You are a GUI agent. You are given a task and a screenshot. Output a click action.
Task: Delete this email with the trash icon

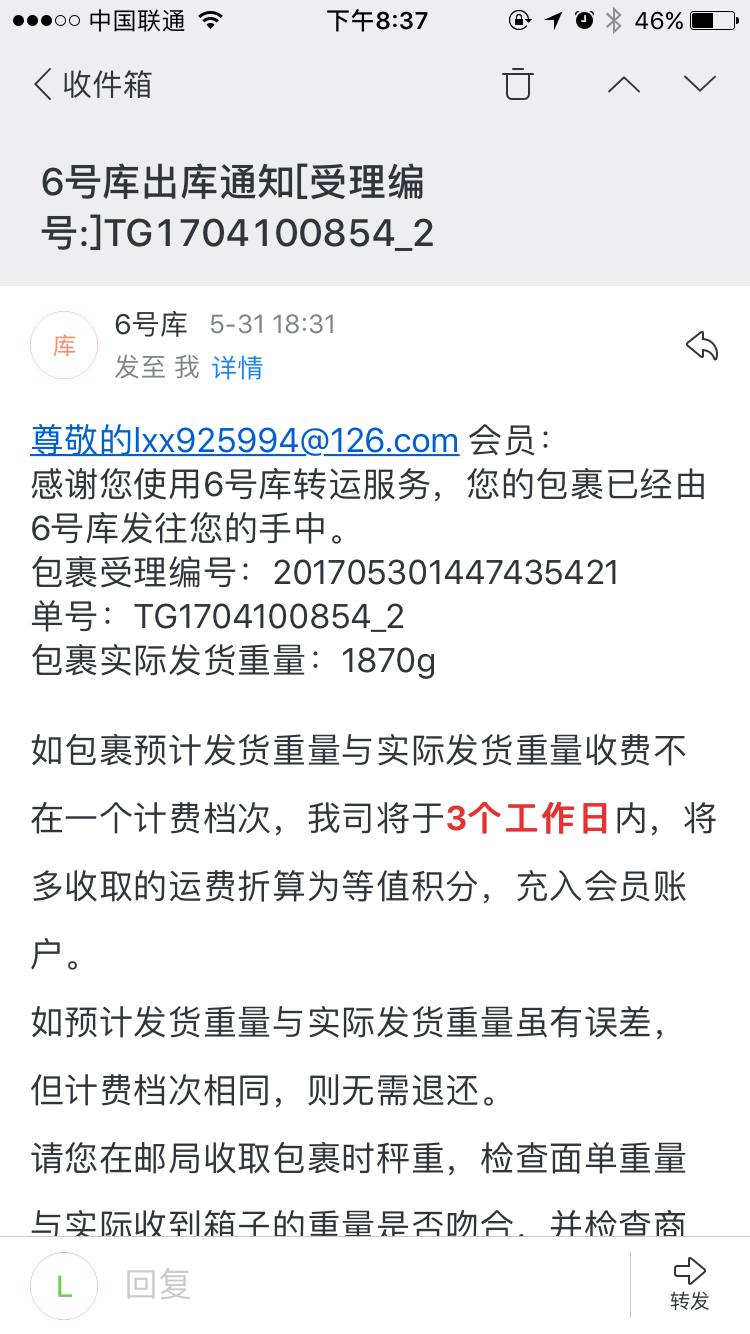(x=518, y=84)
